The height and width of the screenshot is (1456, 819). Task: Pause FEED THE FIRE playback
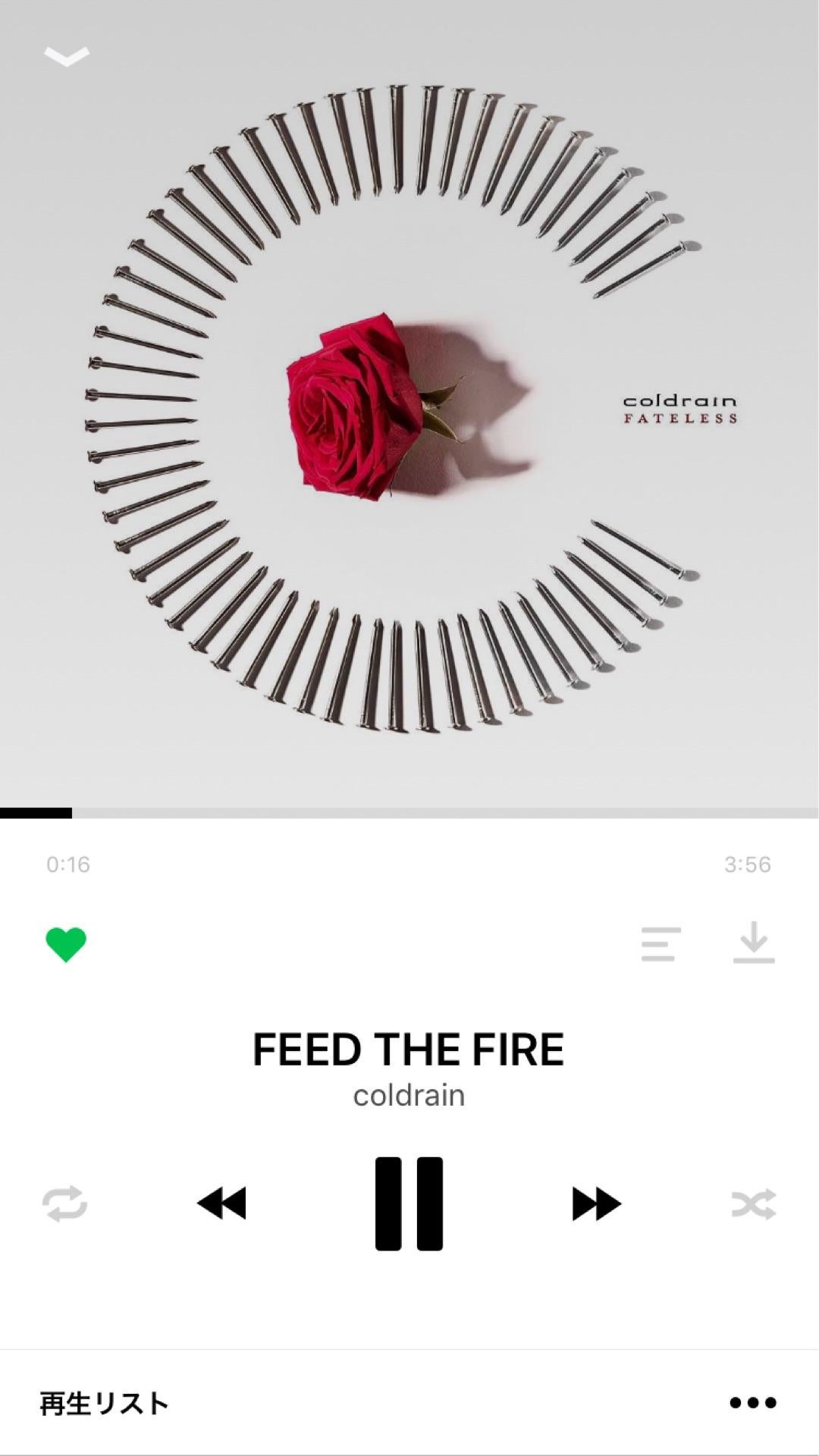coord(409,1203)
